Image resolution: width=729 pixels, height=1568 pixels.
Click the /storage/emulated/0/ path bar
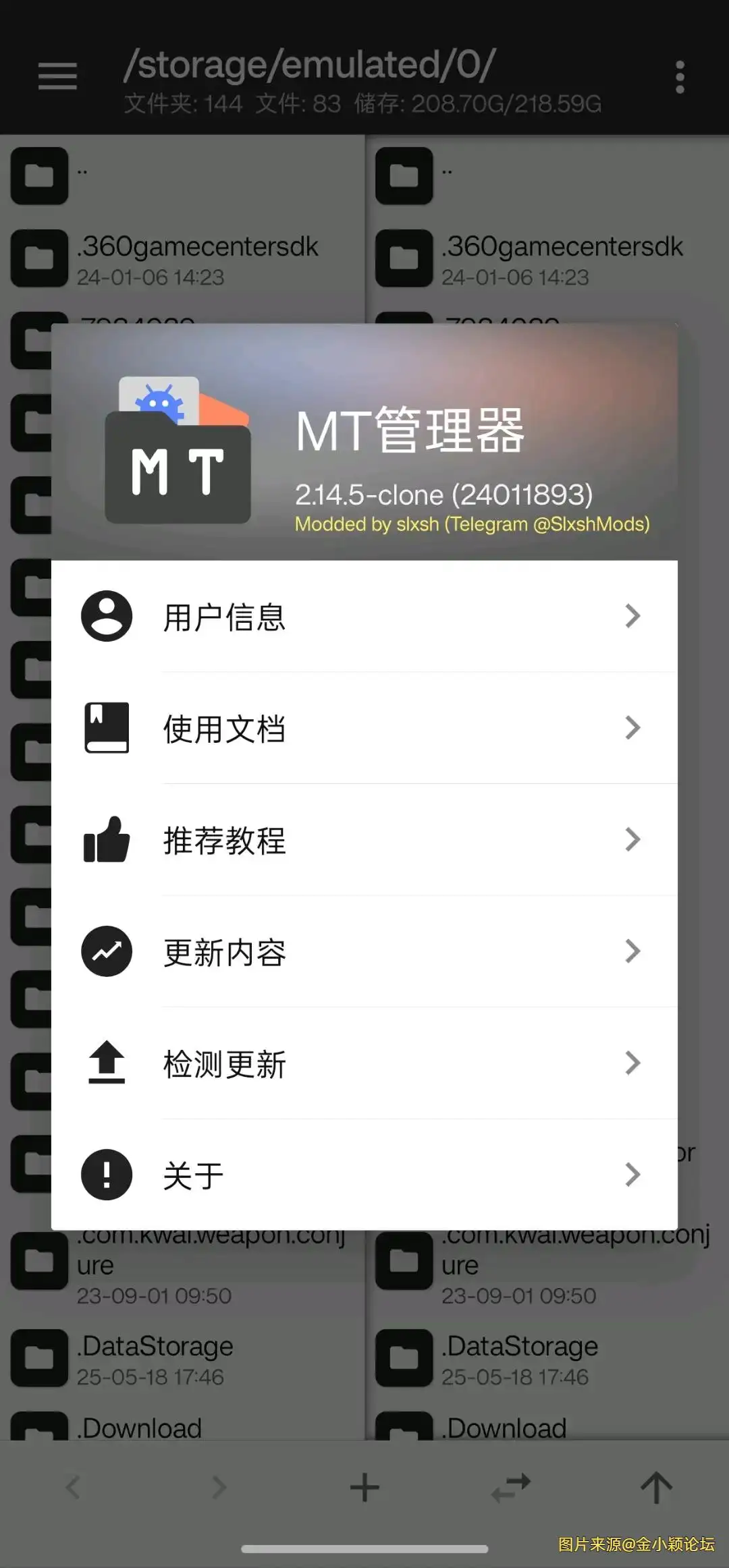(308, 64)
